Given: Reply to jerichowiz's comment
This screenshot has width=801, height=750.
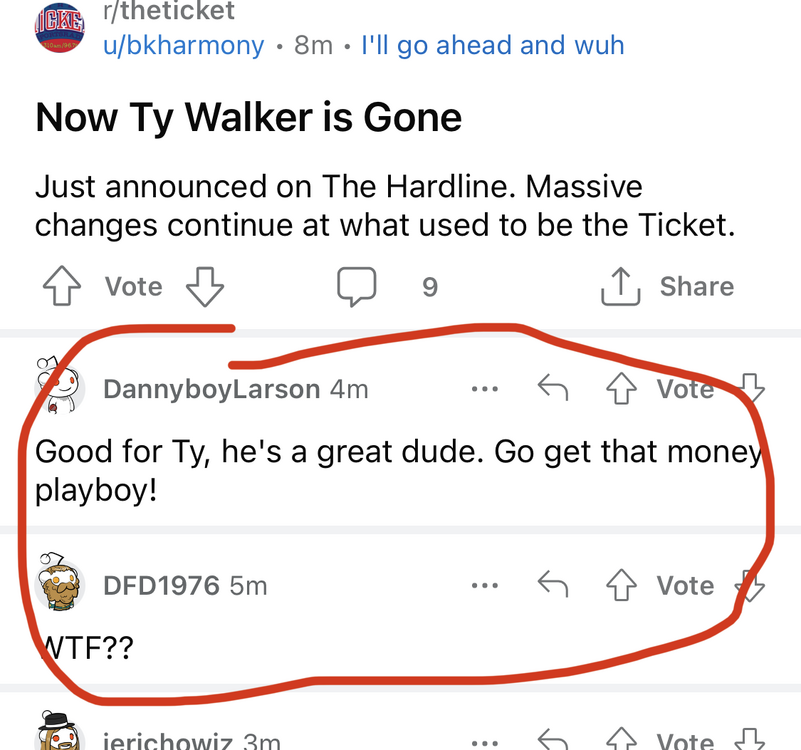Looking at the screenshot, I should (552, 740).
